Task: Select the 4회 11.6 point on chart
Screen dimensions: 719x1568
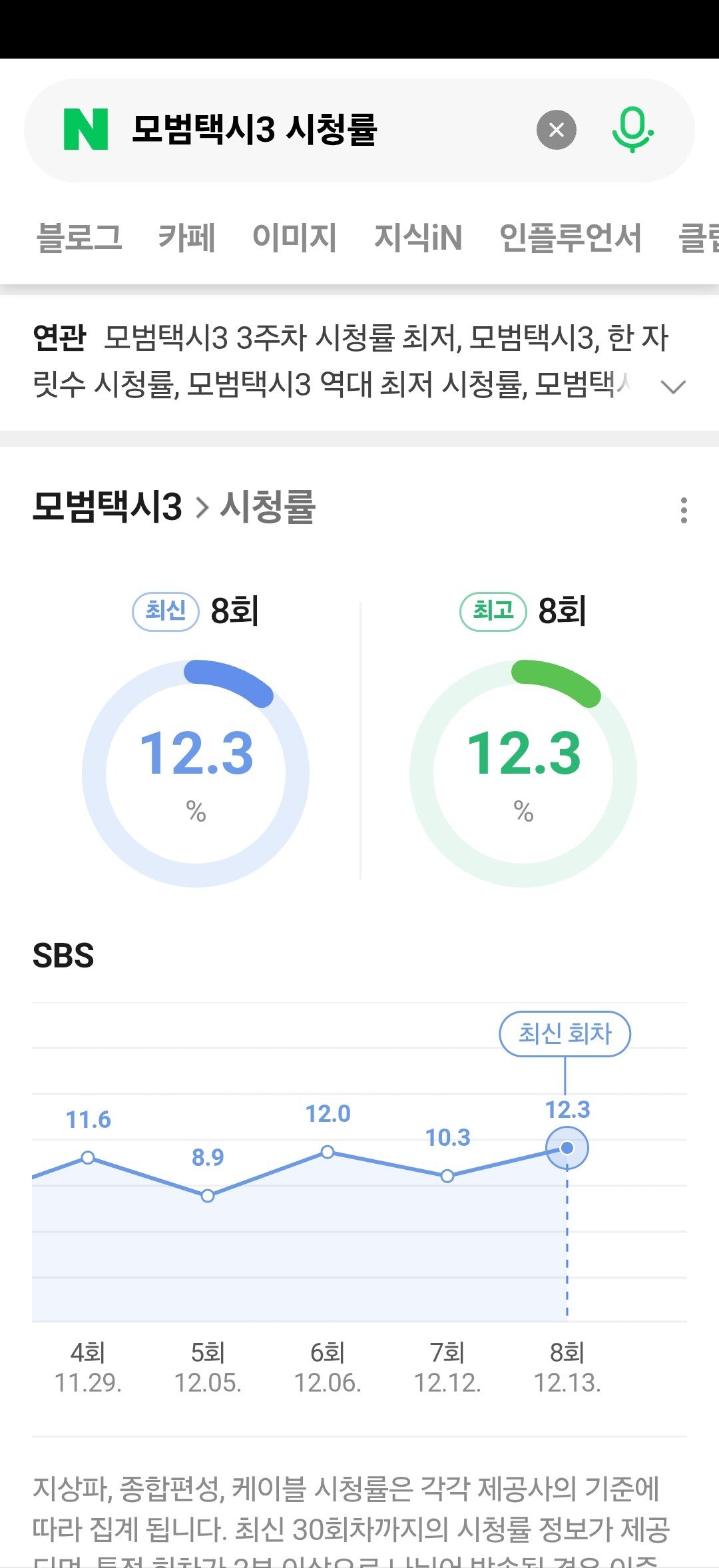Action: coord(88,1157)
